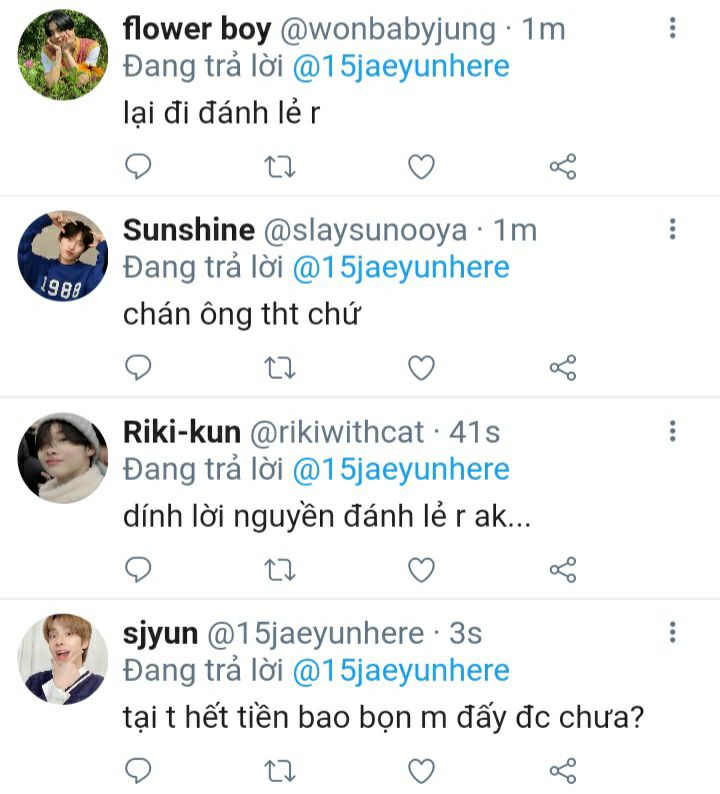This screenshot has height=794, width=720.
Task: Open overflow menu on flower boy's tweet
Action: pyautogui.click(x=673, y=28)
